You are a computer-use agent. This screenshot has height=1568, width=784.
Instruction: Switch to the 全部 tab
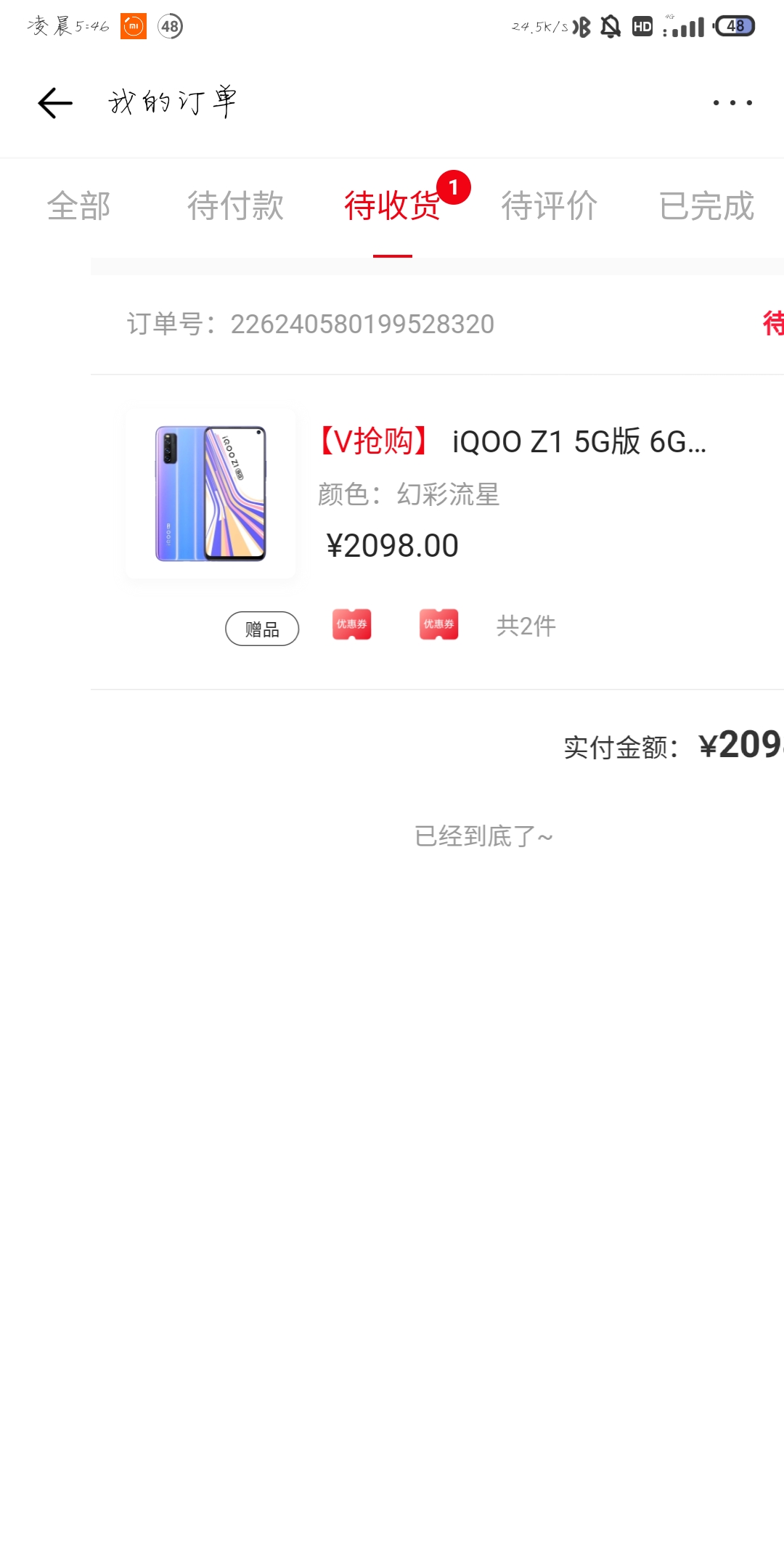coord(78,206)
